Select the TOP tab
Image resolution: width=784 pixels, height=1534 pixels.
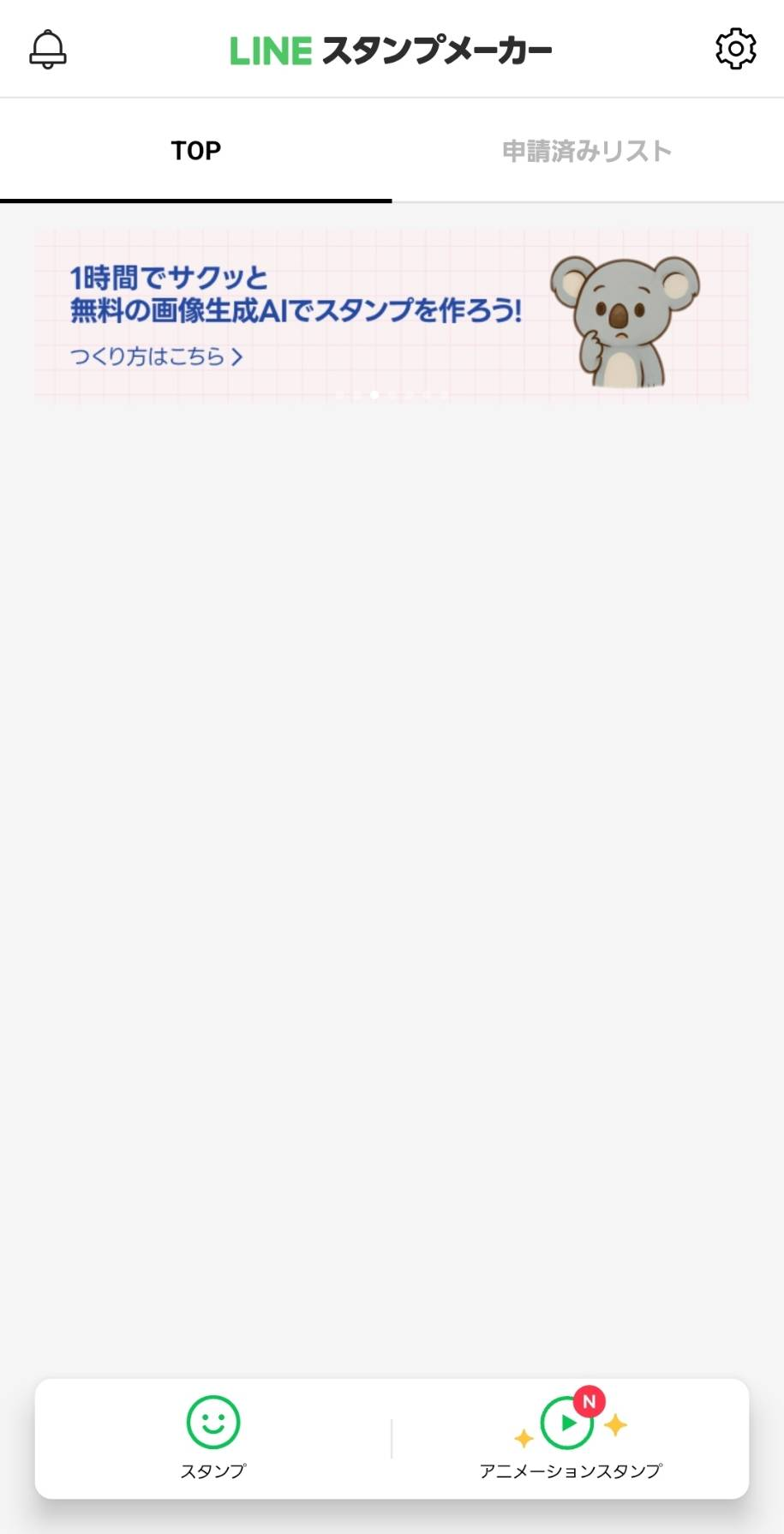pyautogui.click(x=196, y=152)
